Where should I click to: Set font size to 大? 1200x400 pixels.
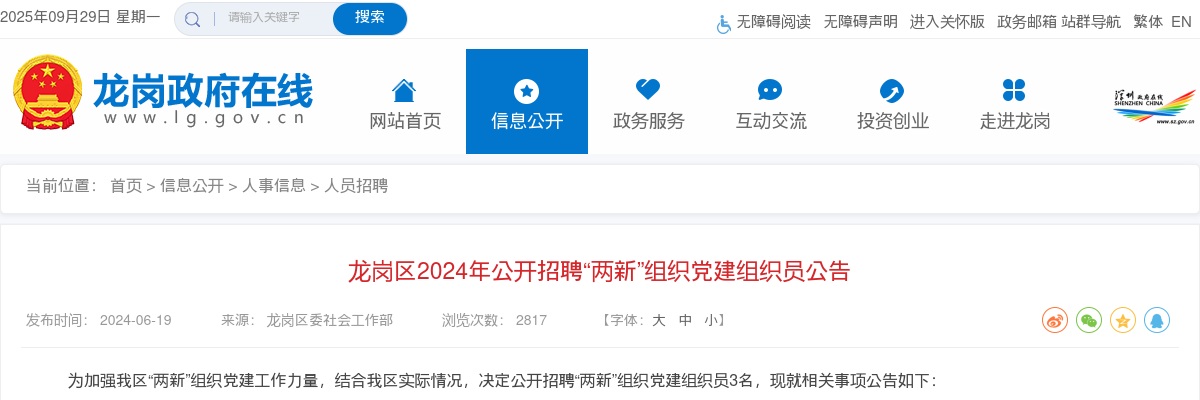click(659, 321)
